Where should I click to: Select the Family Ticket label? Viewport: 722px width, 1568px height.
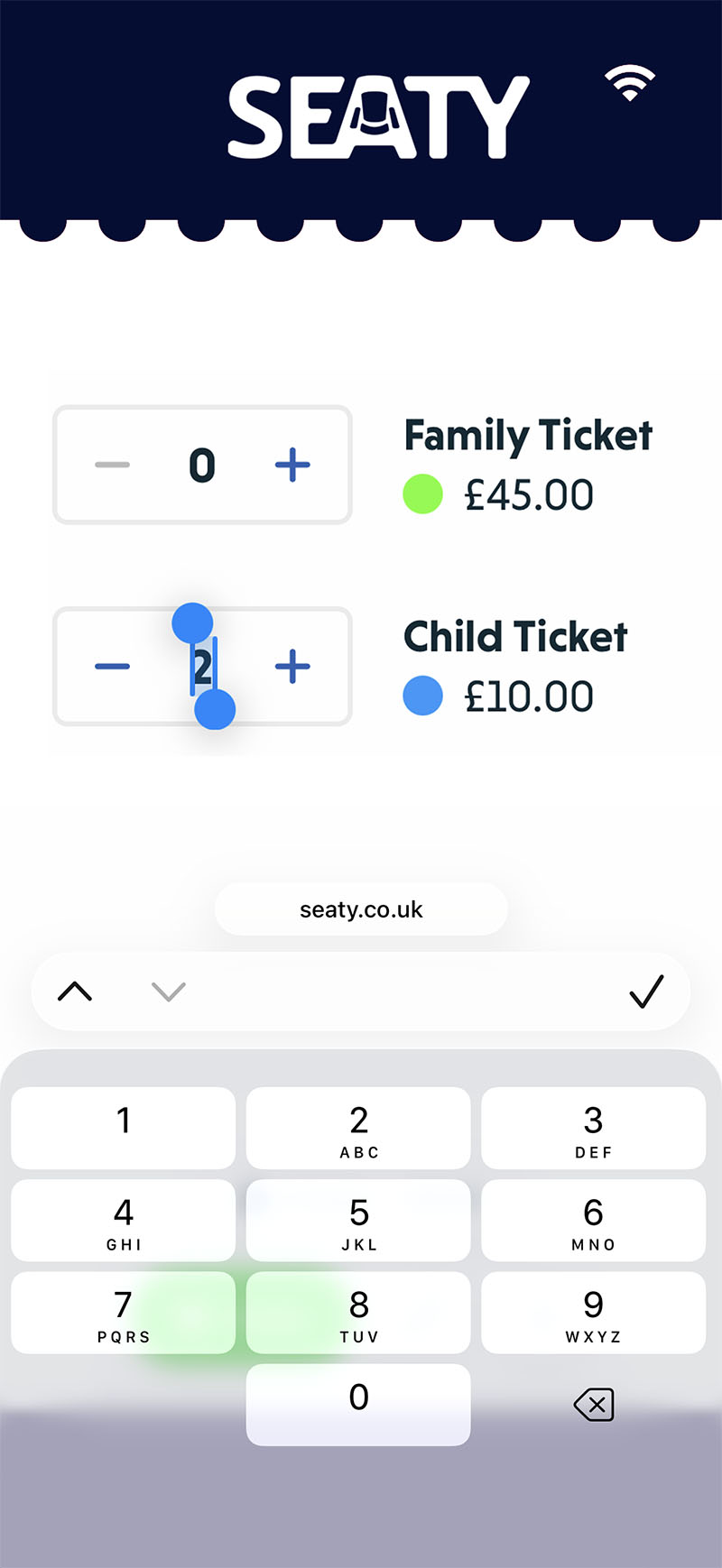tap(528, 436)
